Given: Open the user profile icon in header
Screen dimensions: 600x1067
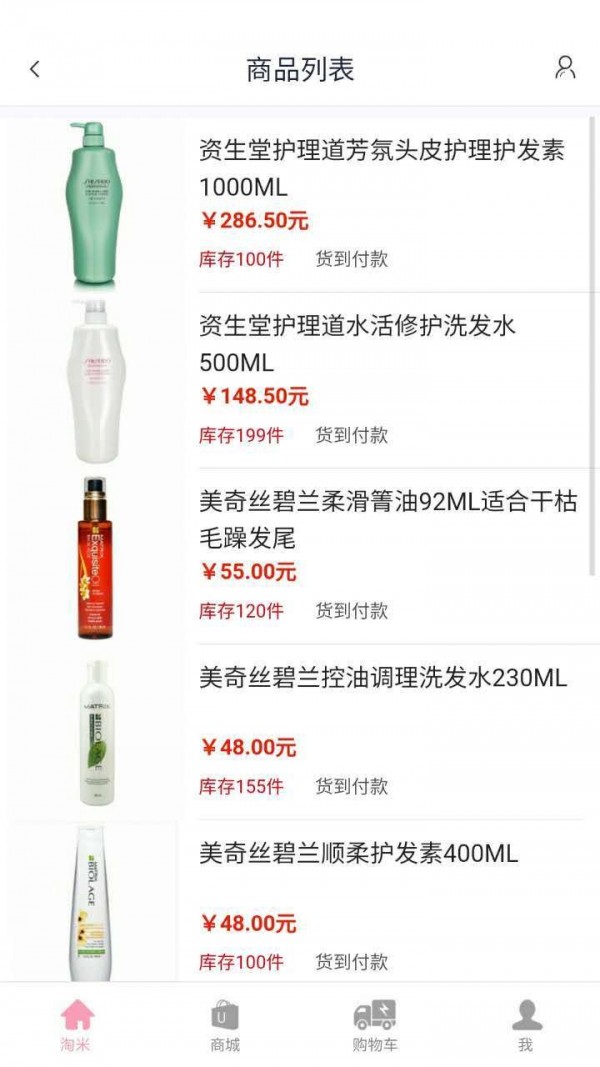Looking at the screenshot, I should click(x=565, y=68).
